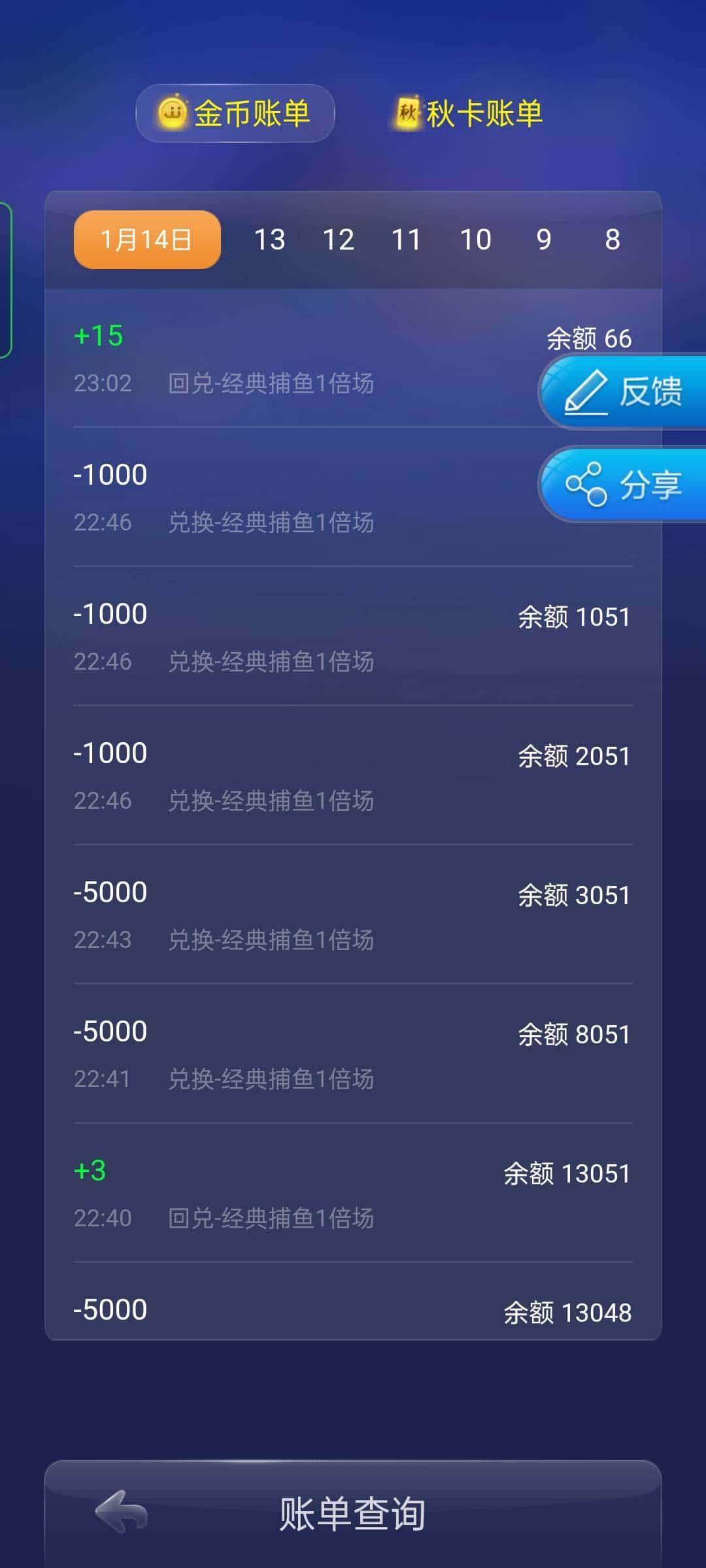This screenshot has width=706, height=1568.
Task: View bills for the 13th
Action: click(x=271, y=239)
